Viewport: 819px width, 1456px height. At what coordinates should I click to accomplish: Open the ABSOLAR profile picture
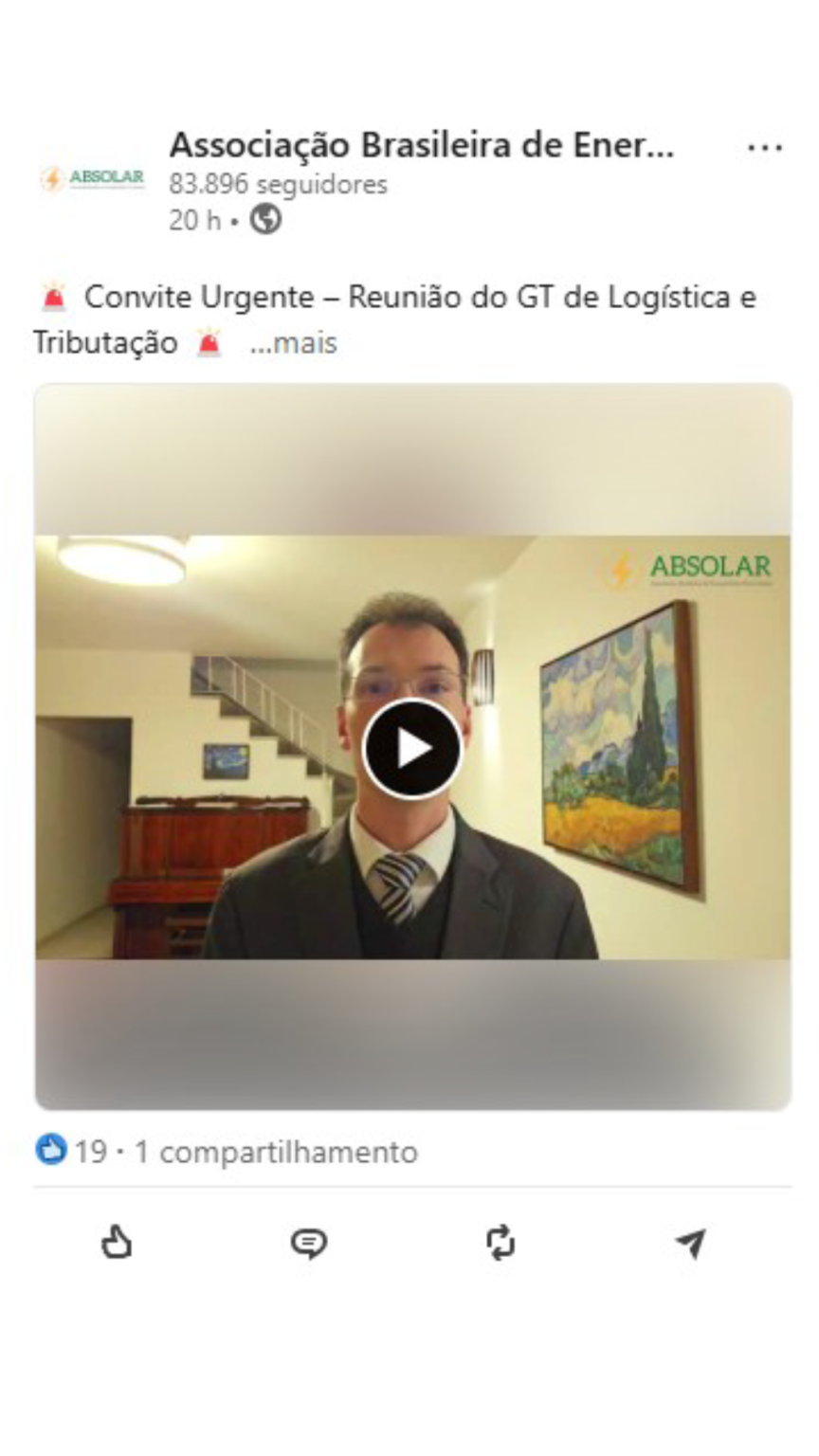tap(92, 178)
